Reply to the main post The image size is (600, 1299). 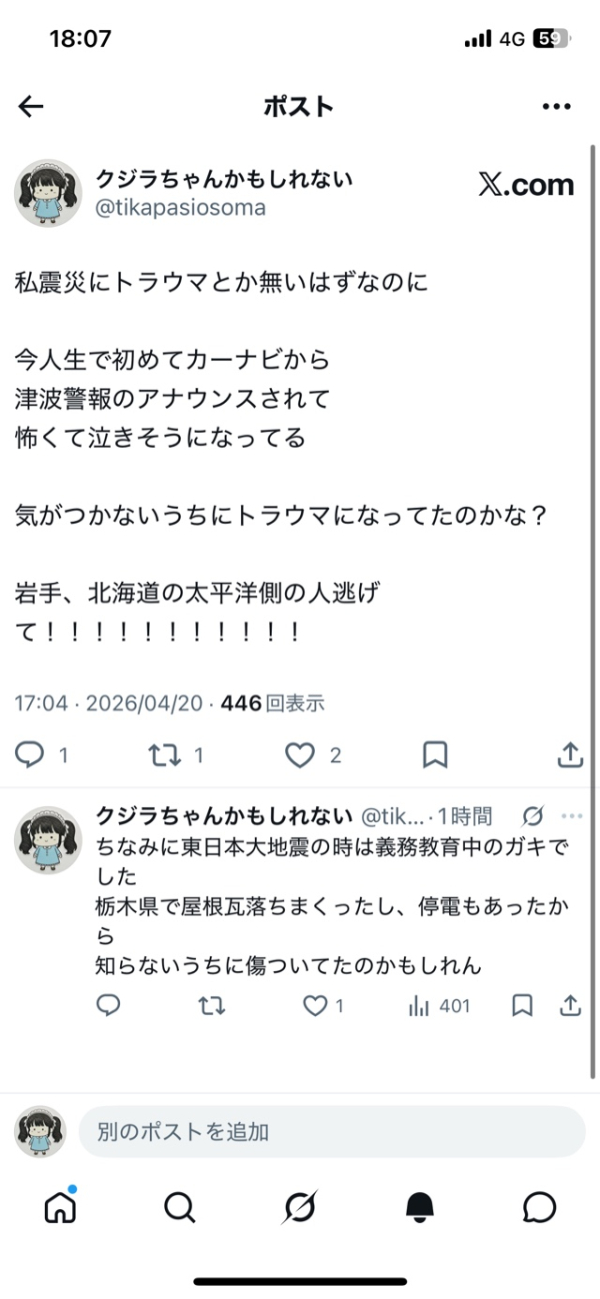coord(31,755)
